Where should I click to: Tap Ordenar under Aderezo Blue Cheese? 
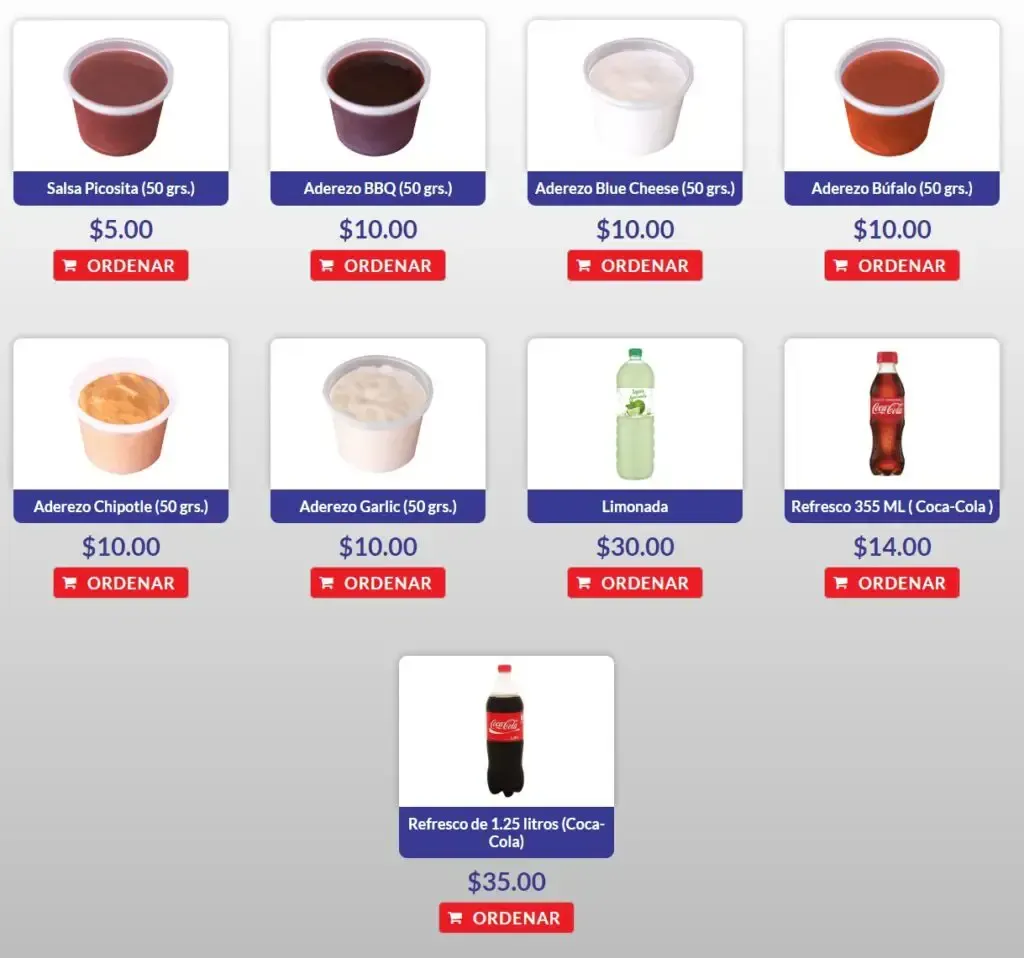(635, 266)
